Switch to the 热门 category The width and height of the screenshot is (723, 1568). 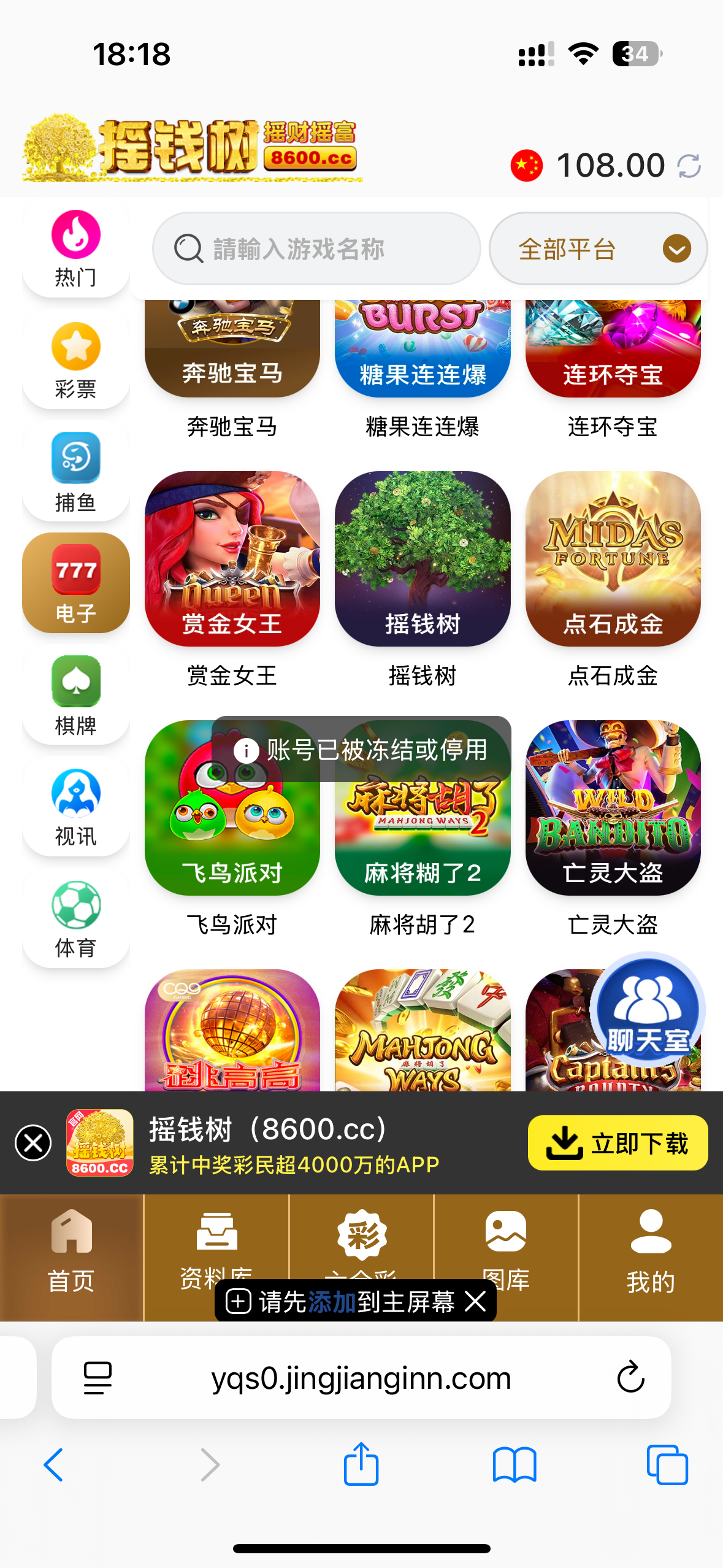pos(75,249)
